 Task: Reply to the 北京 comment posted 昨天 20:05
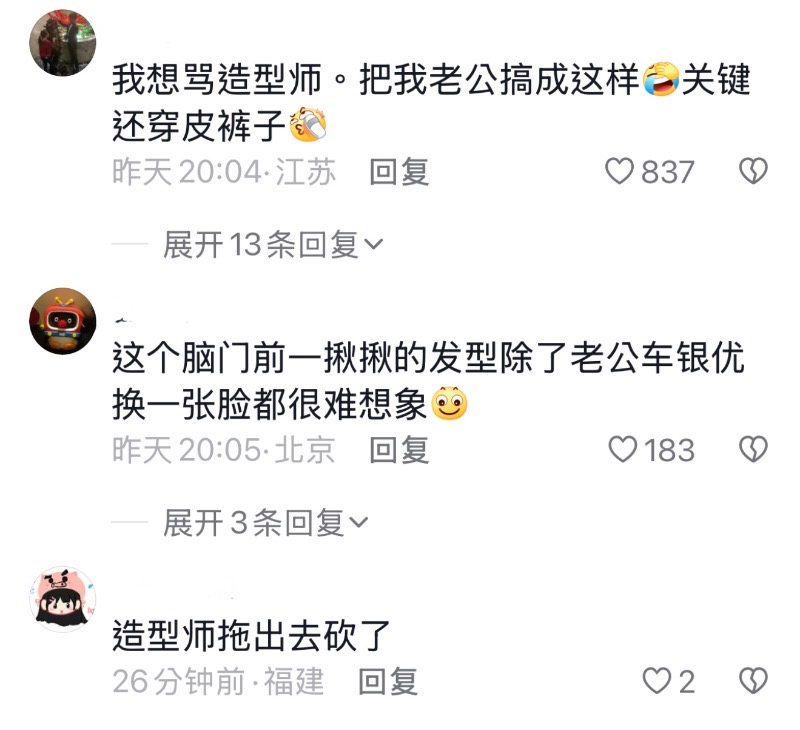click(x=399, y=449)
